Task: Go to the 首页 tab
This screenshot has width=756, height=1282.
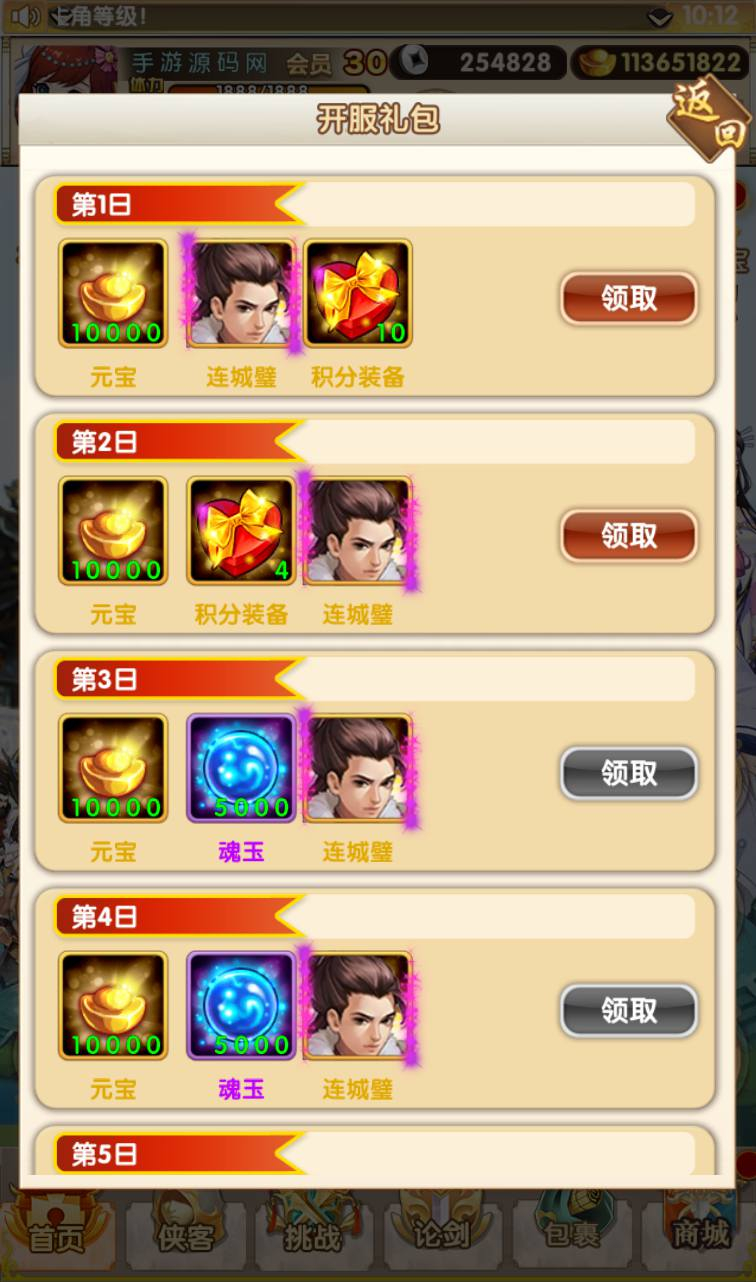Action: point(57,1236)
